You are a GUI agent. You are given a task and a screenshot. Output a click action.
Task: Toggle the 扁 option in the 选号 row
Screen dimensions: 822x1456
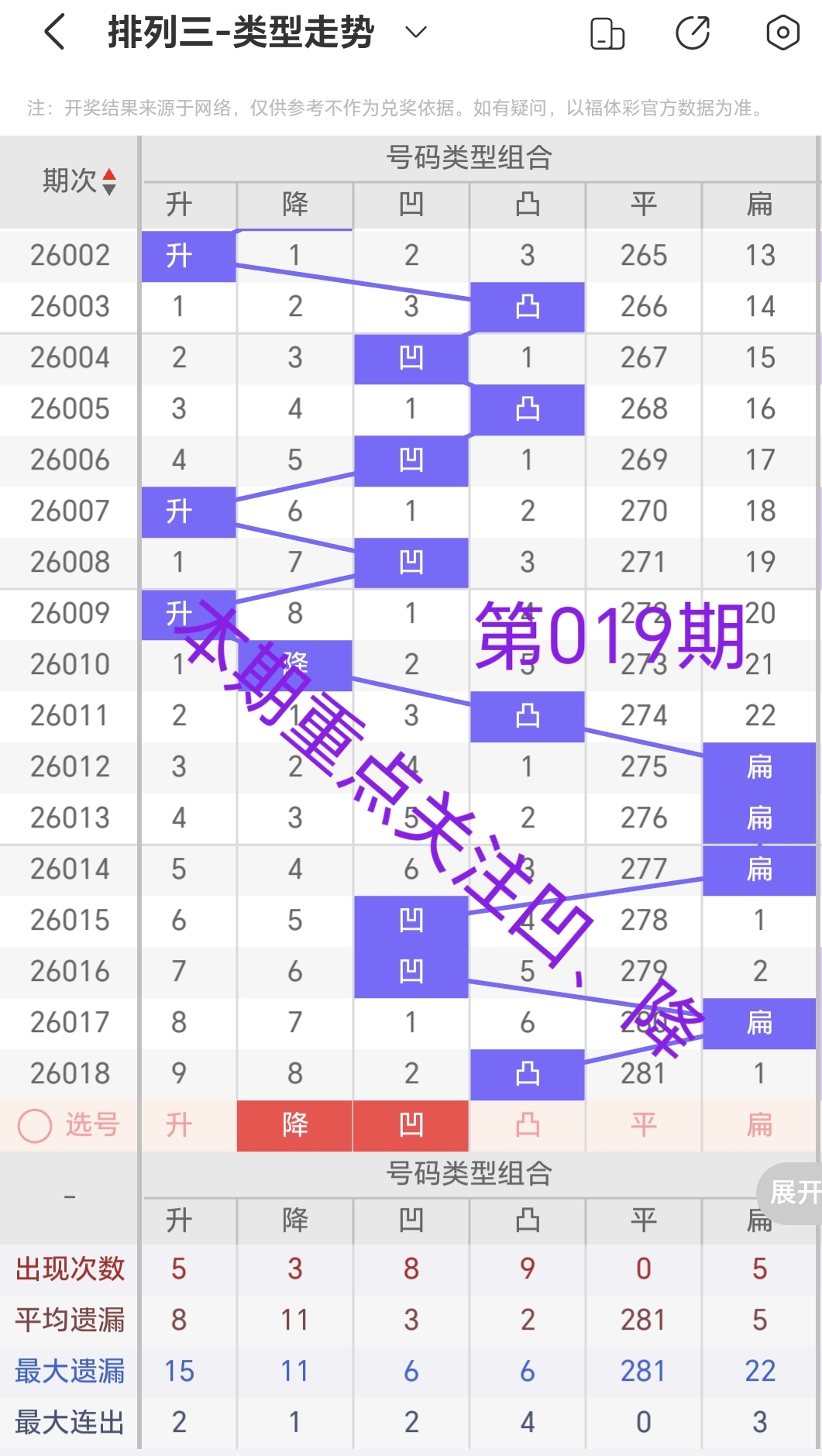[760, 1126]
